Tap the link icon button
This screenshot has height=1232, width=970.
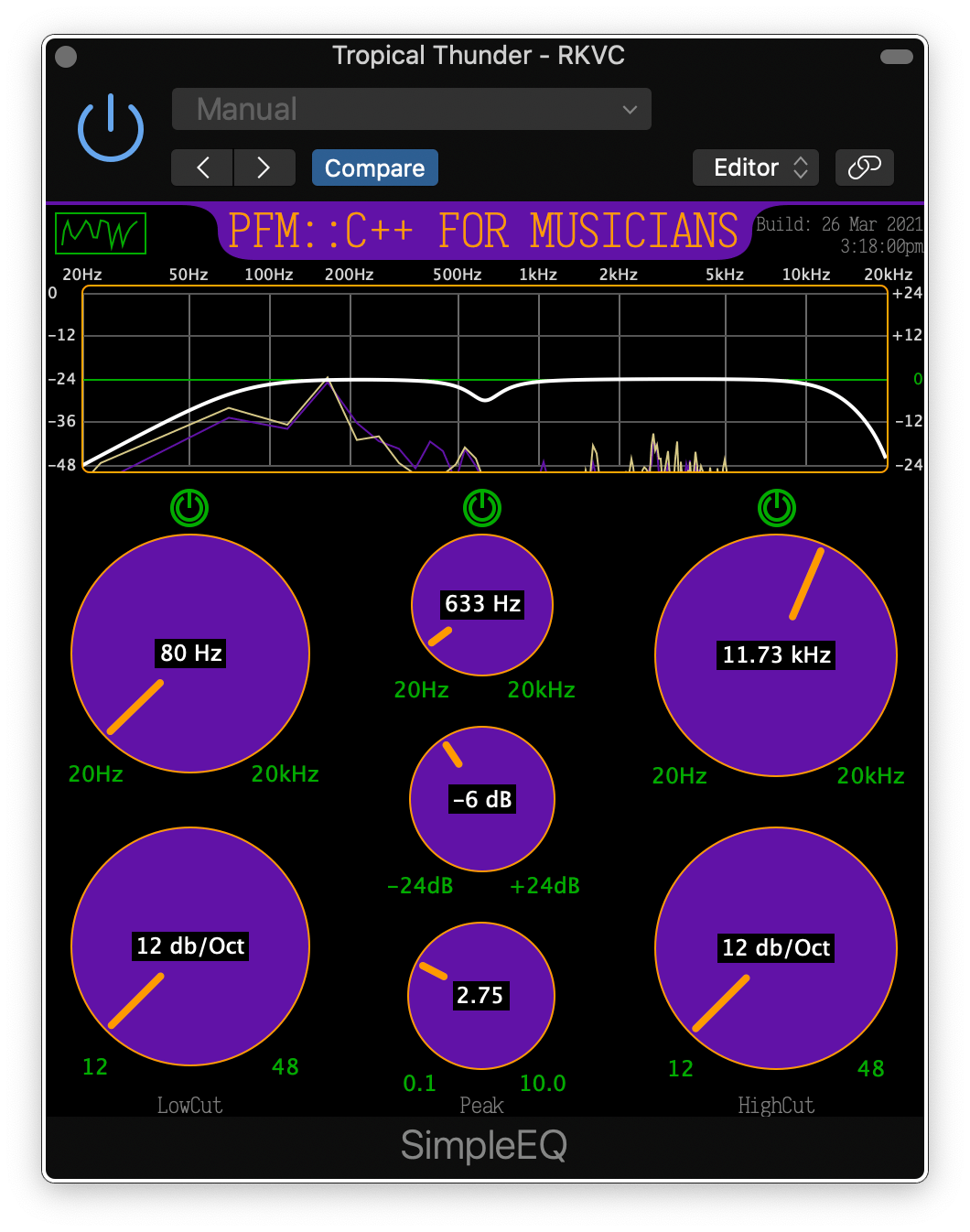point(864,168)
